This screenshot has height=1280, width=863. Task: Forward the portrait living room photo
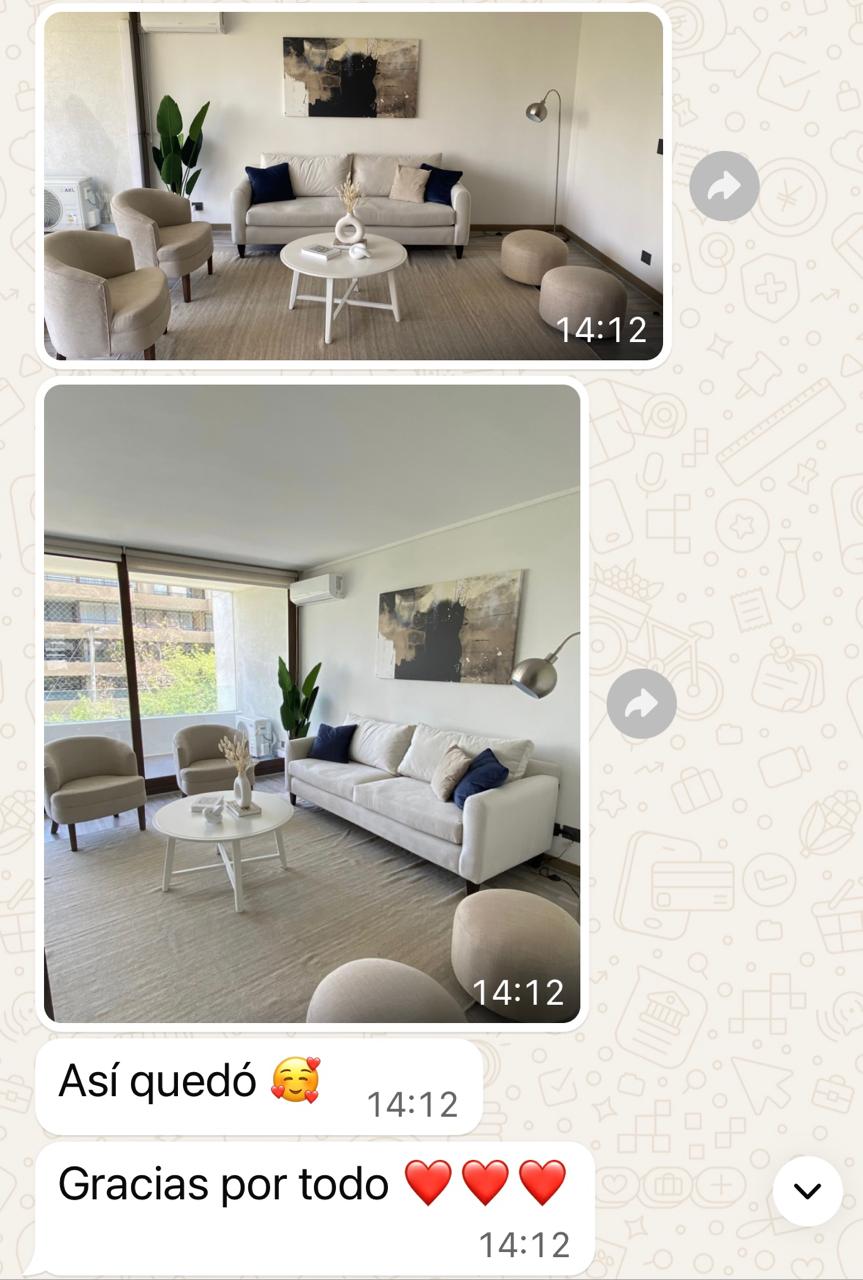641,705
